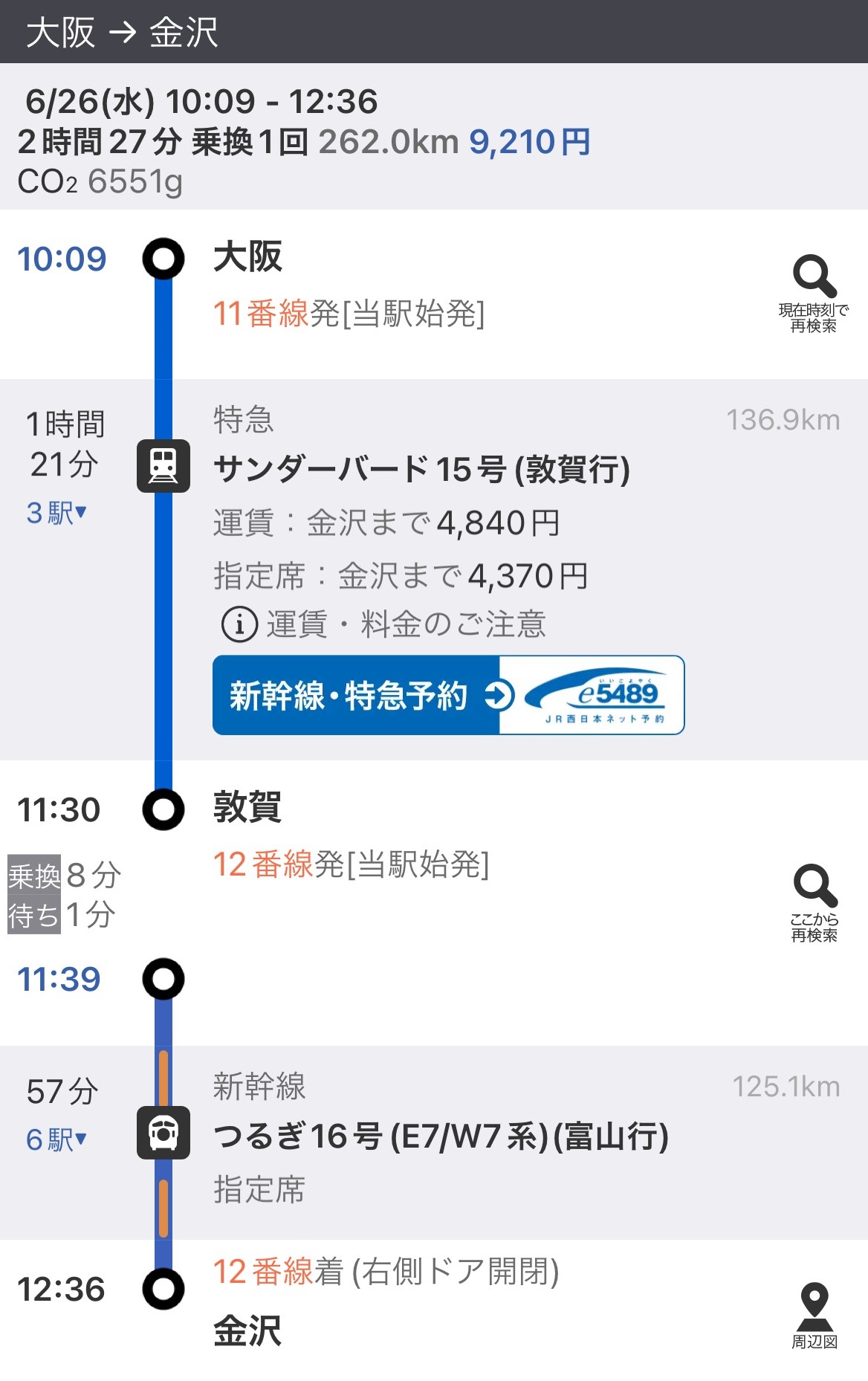Expand the 3駅 stops list
Image resolution: width=868 pixels, height=1381 pixels.
(56, 513)
